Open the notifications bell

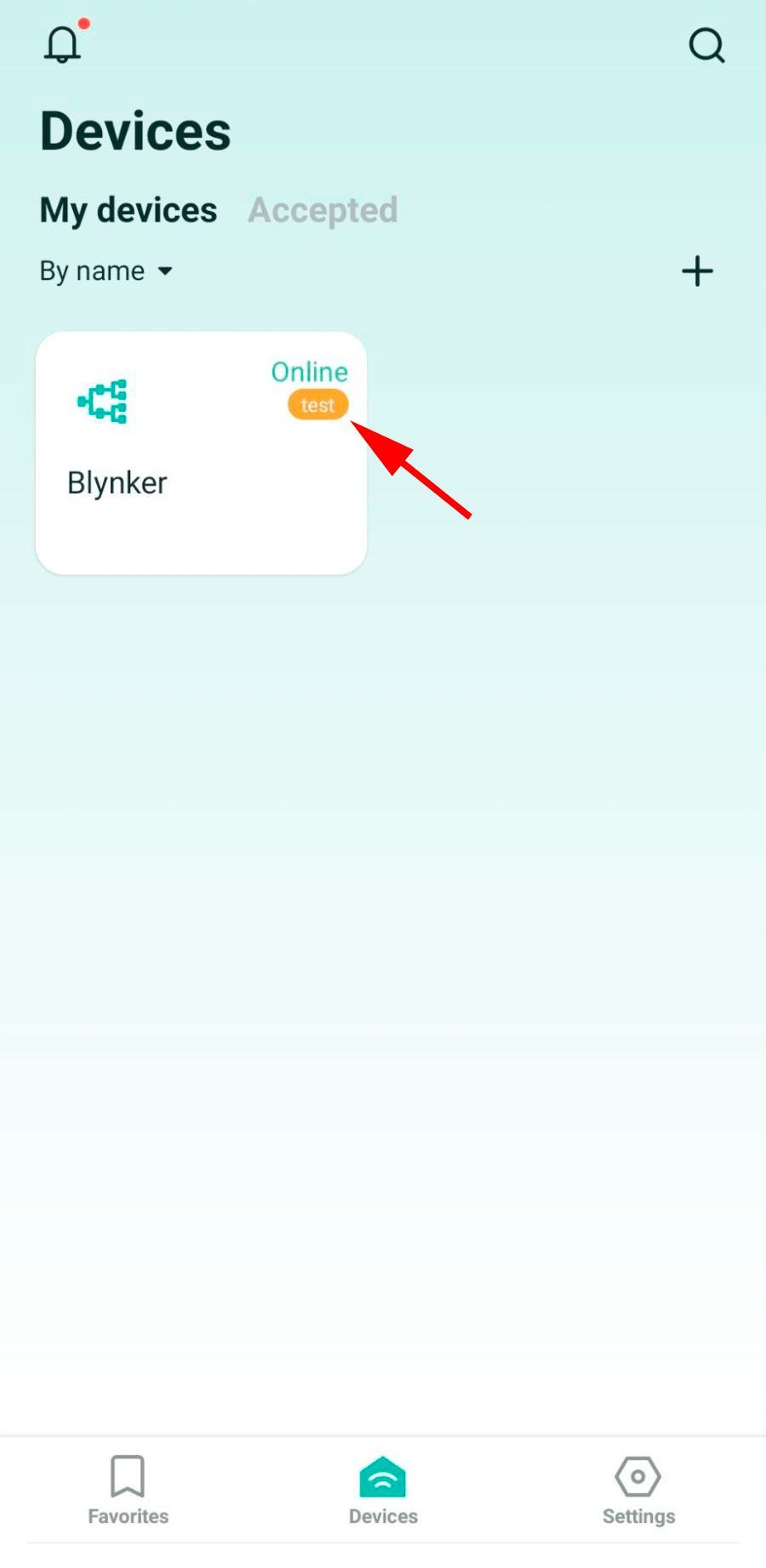click(64, 43)
